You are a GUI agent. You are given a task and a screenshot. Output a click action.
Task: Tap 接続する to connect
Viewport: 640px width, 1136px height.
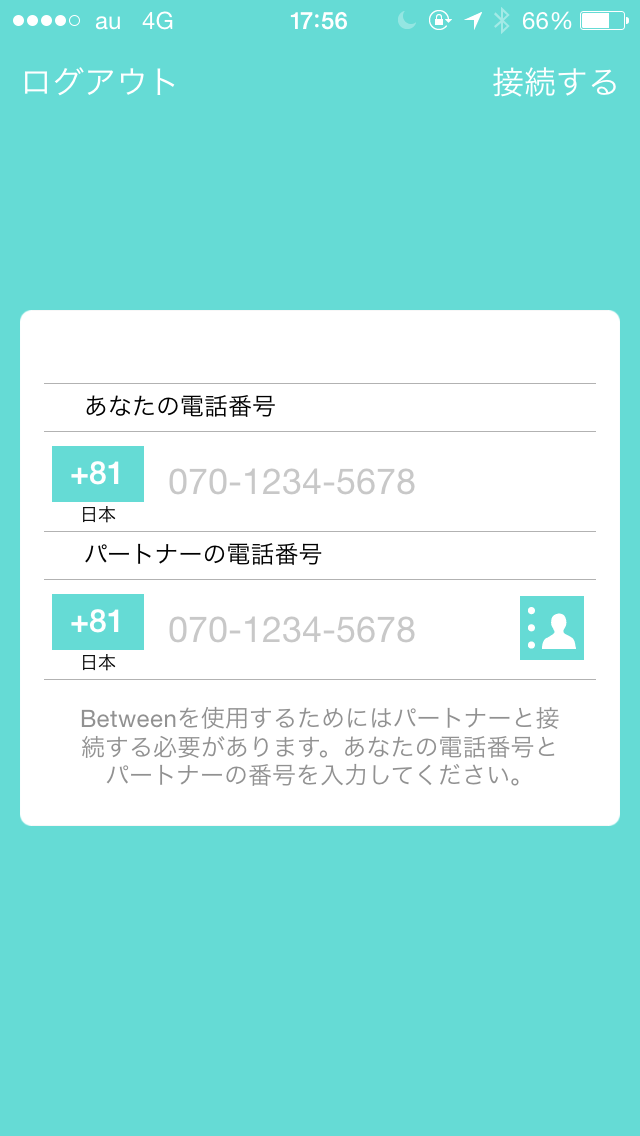click(555, 82)
